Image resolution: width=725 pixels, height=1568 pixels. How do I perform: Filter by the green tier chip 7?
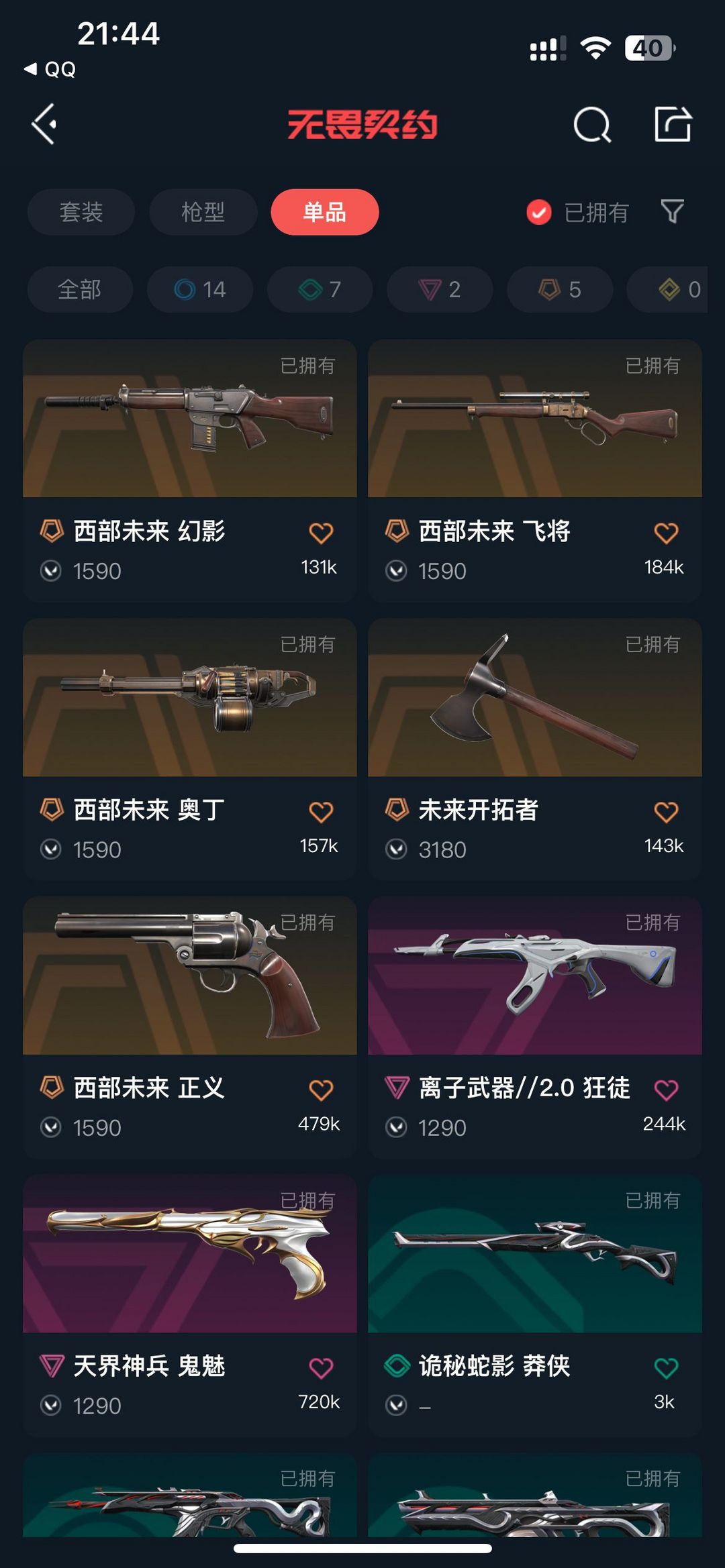coord(320,289)
